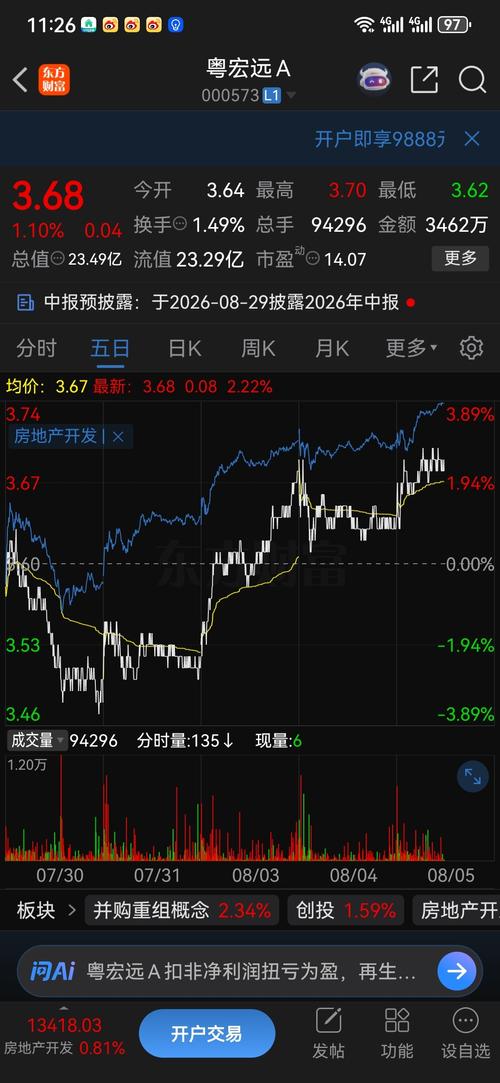500x1083 pixels.
Task: Open 并购重组概念 sector chip
Action: pyautogui.click(x=182, y=910)
